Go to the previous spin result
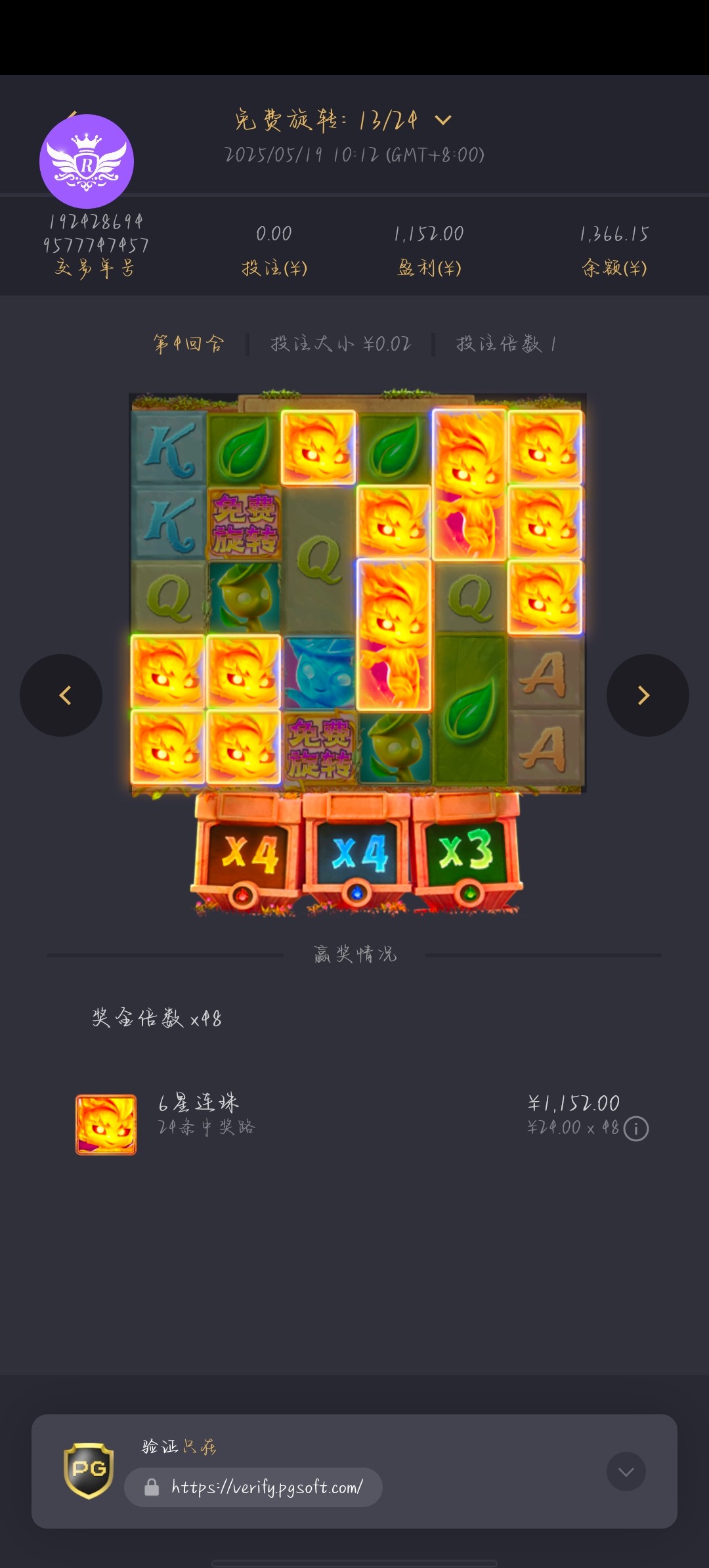Screen dimensions: 709x1568 pos(61,695)
